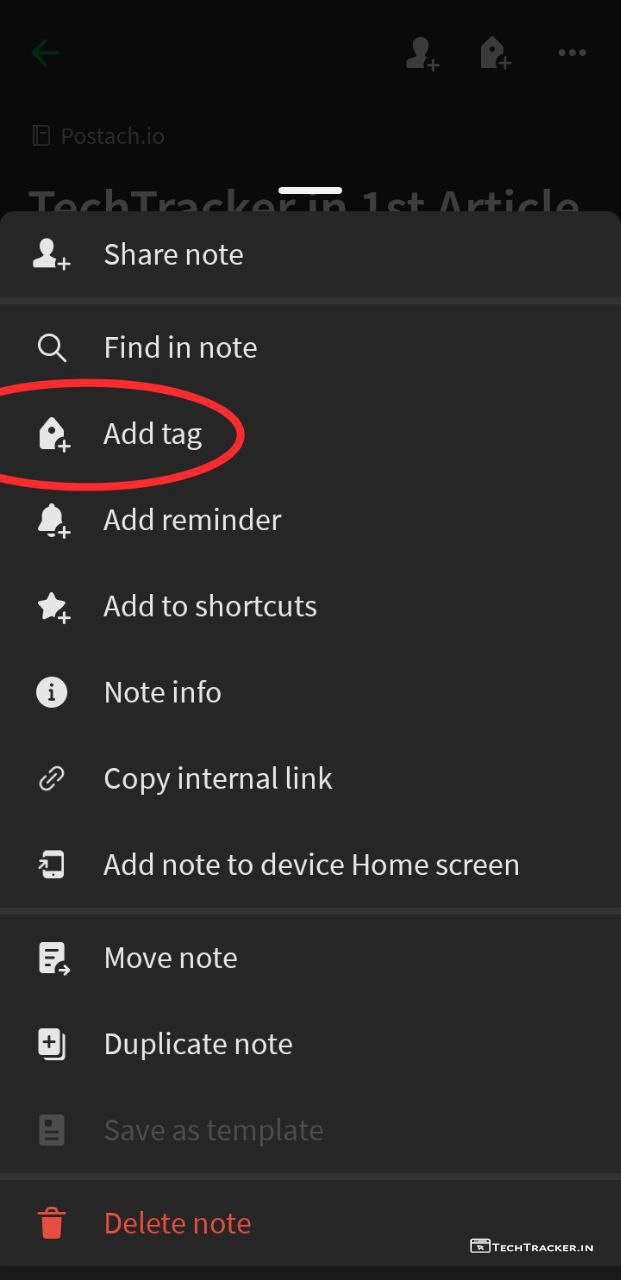621x1280 pixels.
Task: Select Move note
Action: pyautogui.click(x=170, y=958)
